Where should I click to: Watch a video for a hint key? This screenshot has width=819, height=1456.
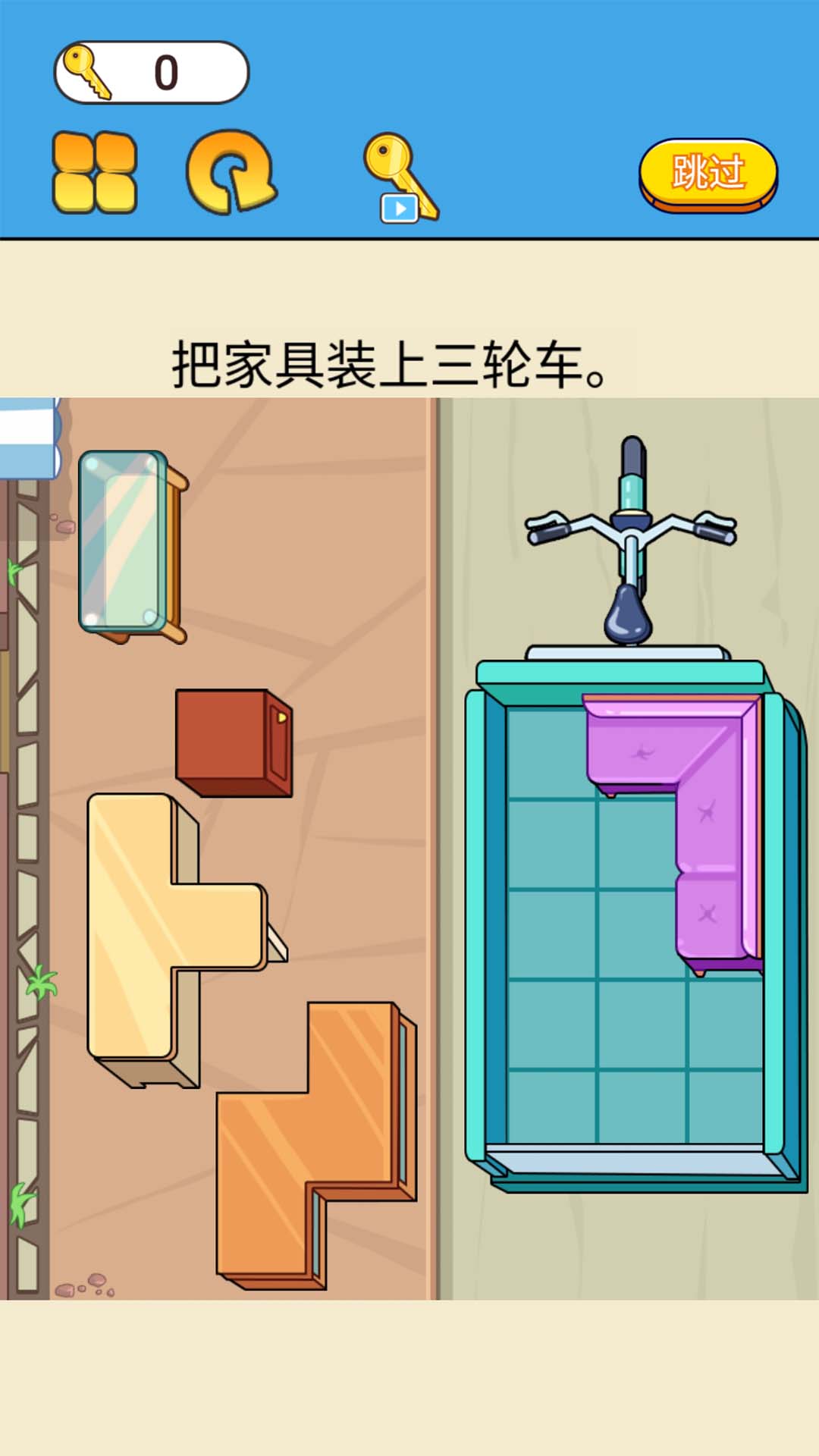400,178
